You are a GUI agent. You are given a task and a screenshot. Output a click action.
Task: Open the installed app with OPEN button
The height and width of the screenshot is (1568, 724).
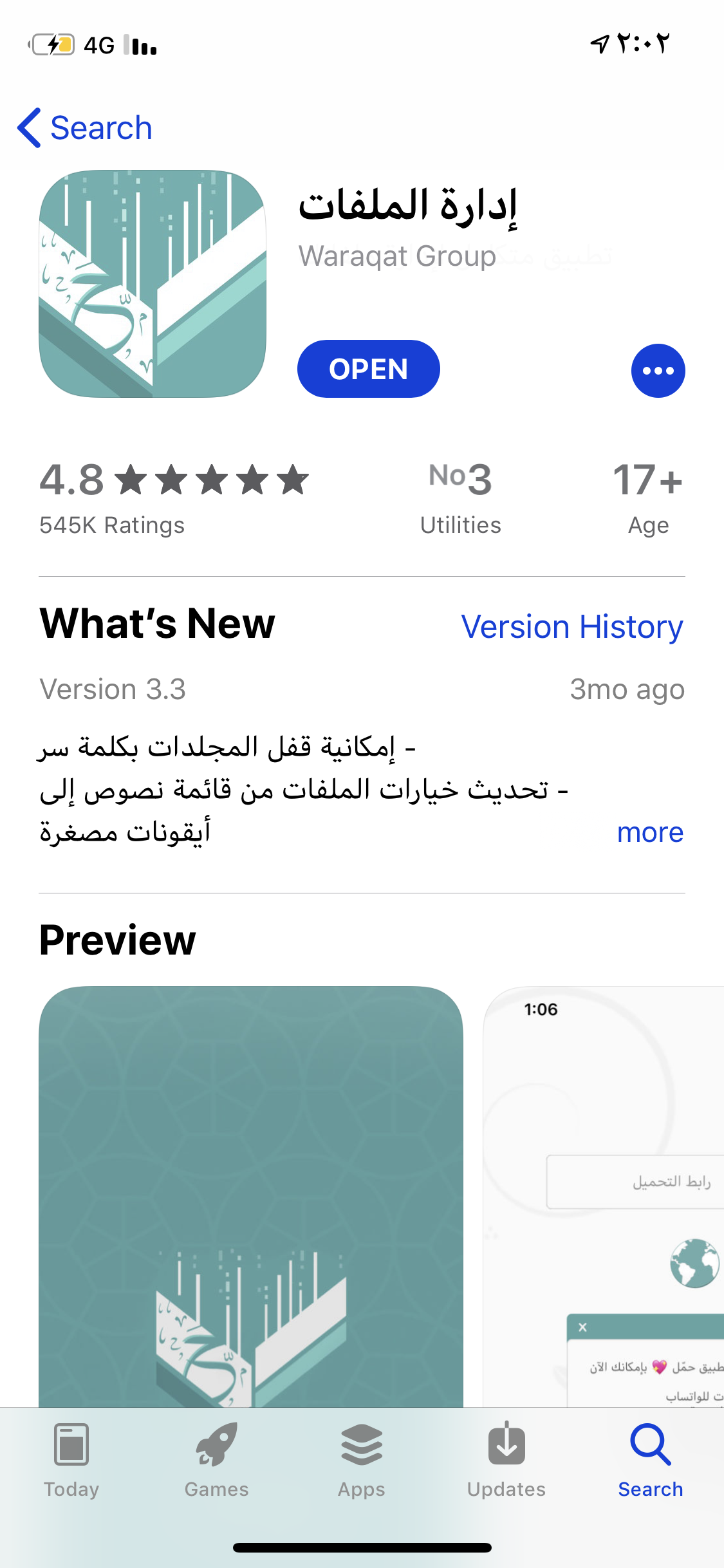(x=368, y=369)
